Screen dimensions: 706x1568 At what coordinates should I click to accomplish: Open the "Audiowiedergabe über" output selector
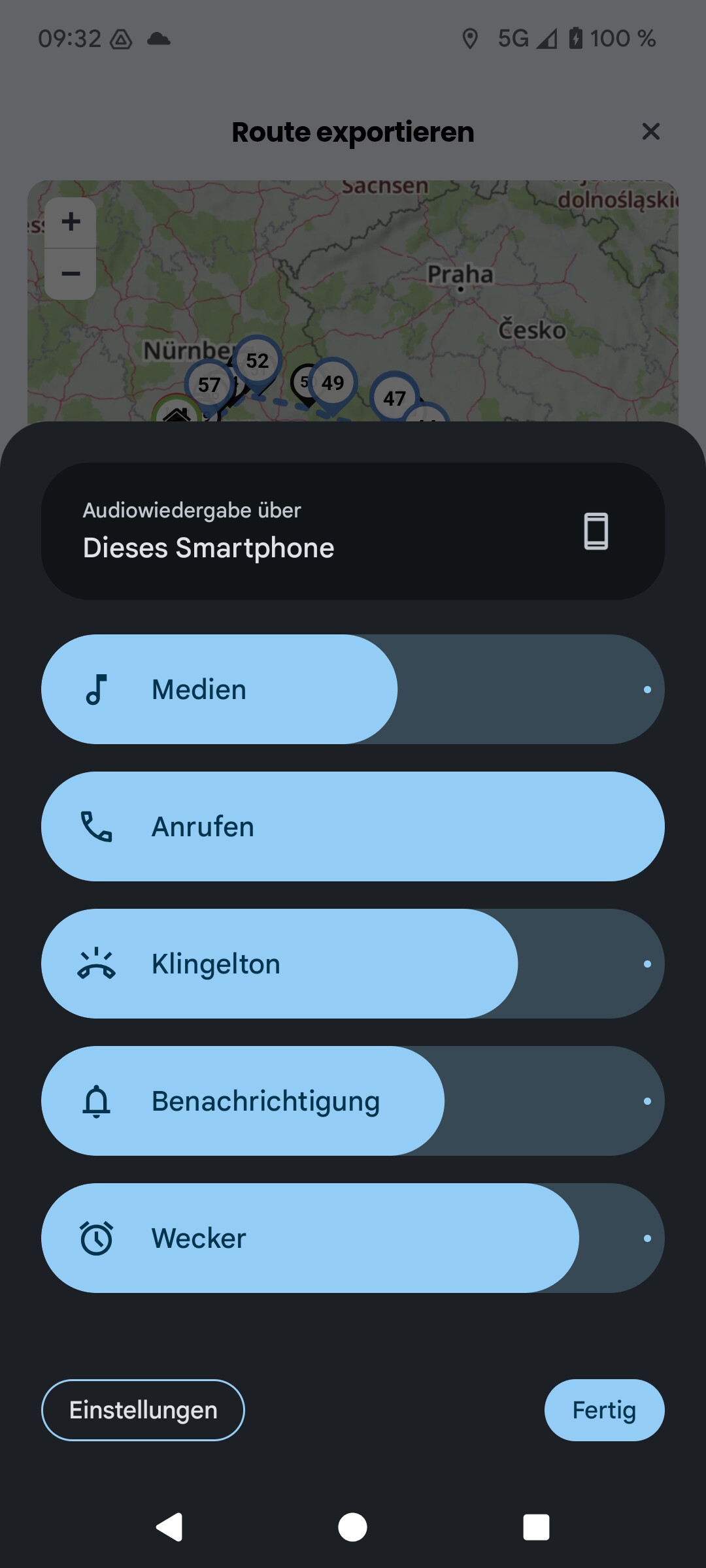(x=353, y=531)
